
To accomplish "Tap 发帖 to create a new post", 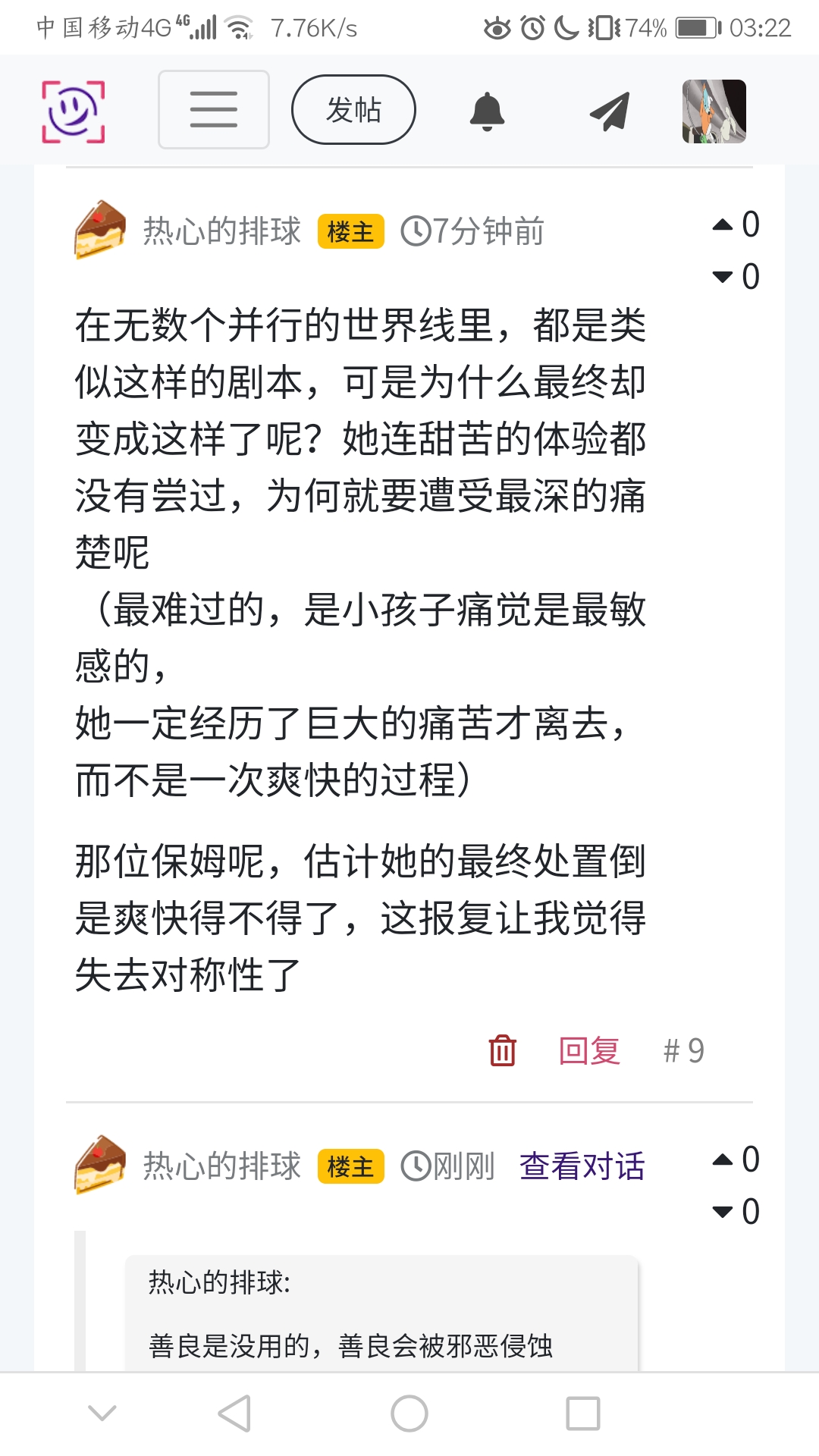I will click(353, 110).
